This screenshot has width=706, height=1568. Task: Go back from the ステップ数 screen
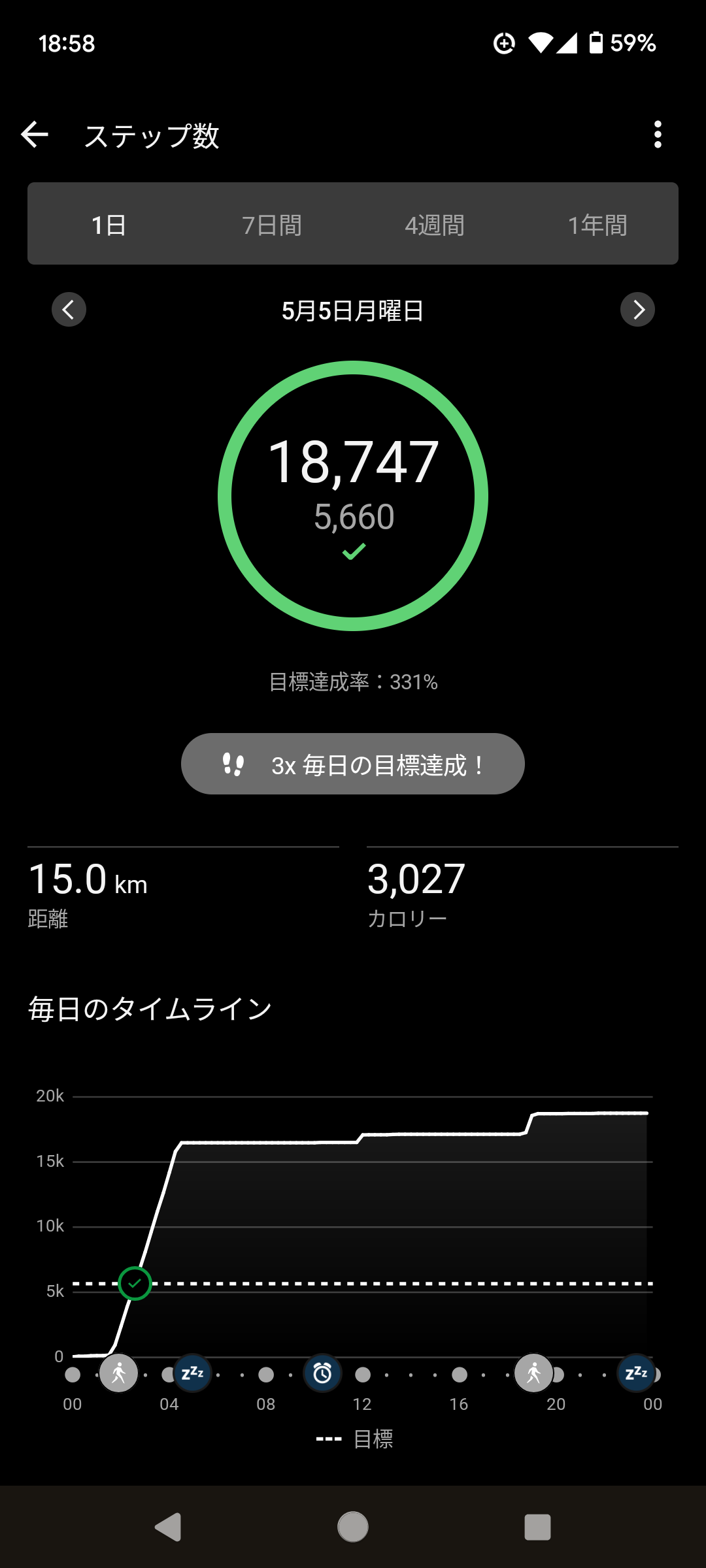pos(35,135)
